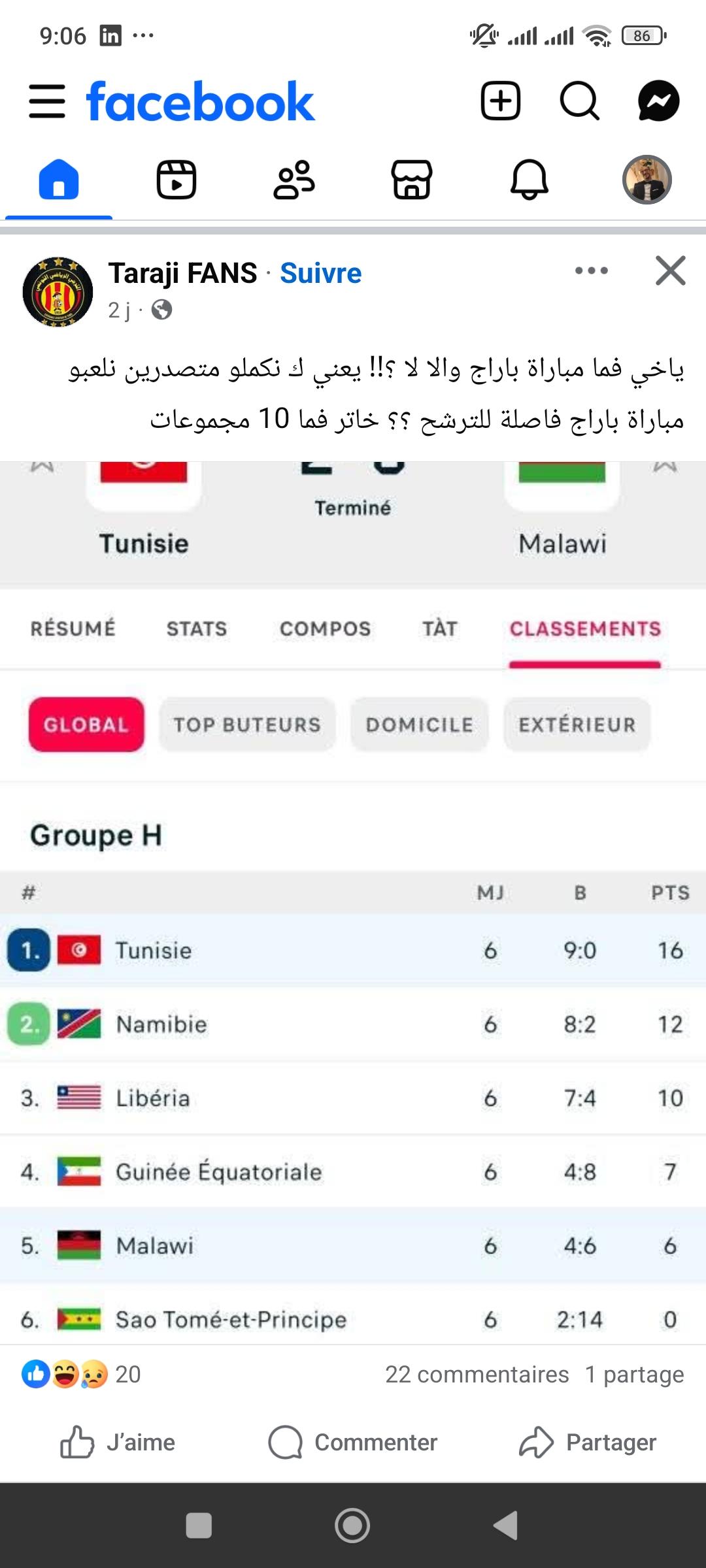Open your profile picture tab

pyautogui.click(x=647, y=180)
